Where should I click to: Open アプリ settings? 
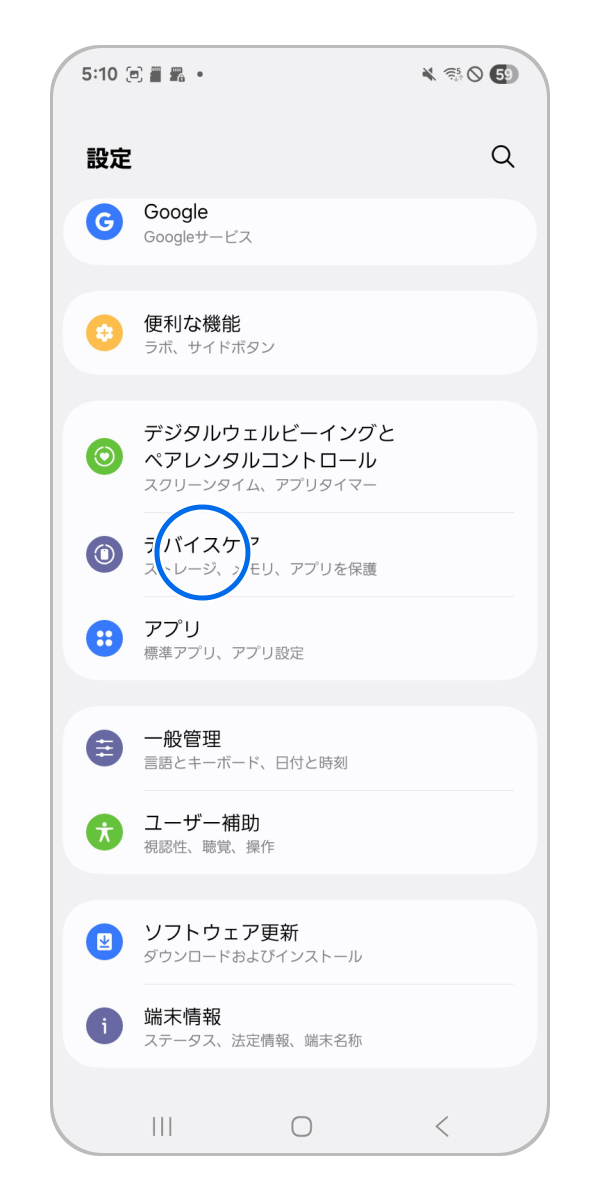(300, 638)
